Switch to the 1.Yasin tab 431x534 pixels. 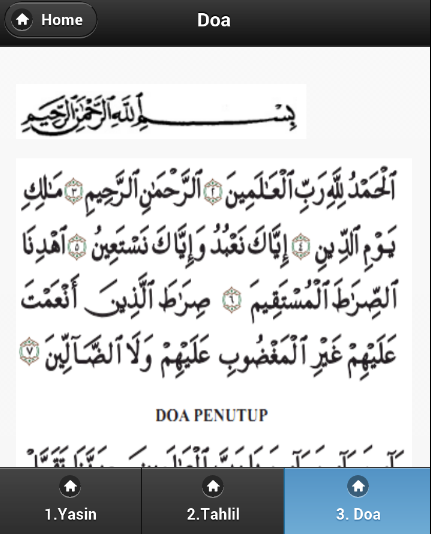click(70, 501)
